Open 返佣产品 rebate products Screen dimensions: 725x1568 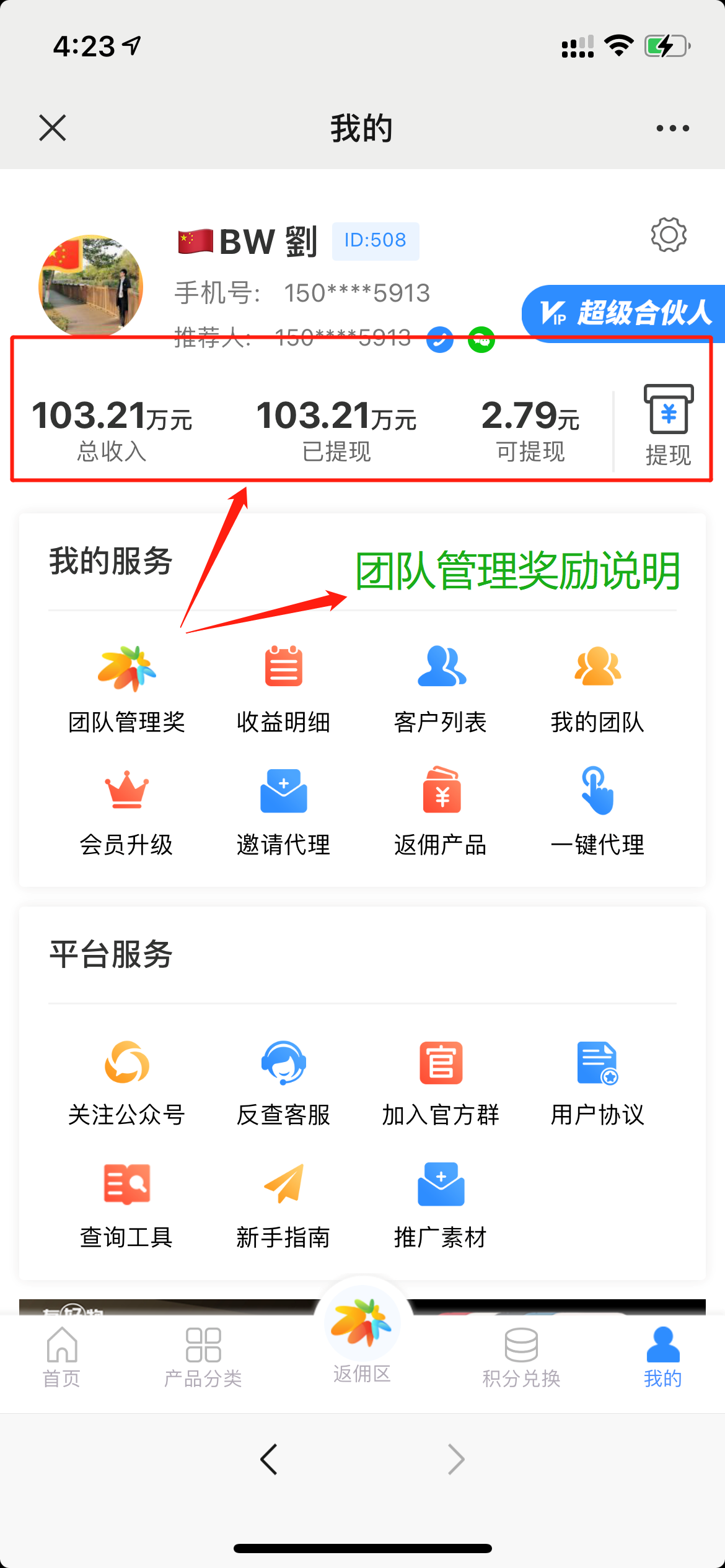tap(441, 812)
